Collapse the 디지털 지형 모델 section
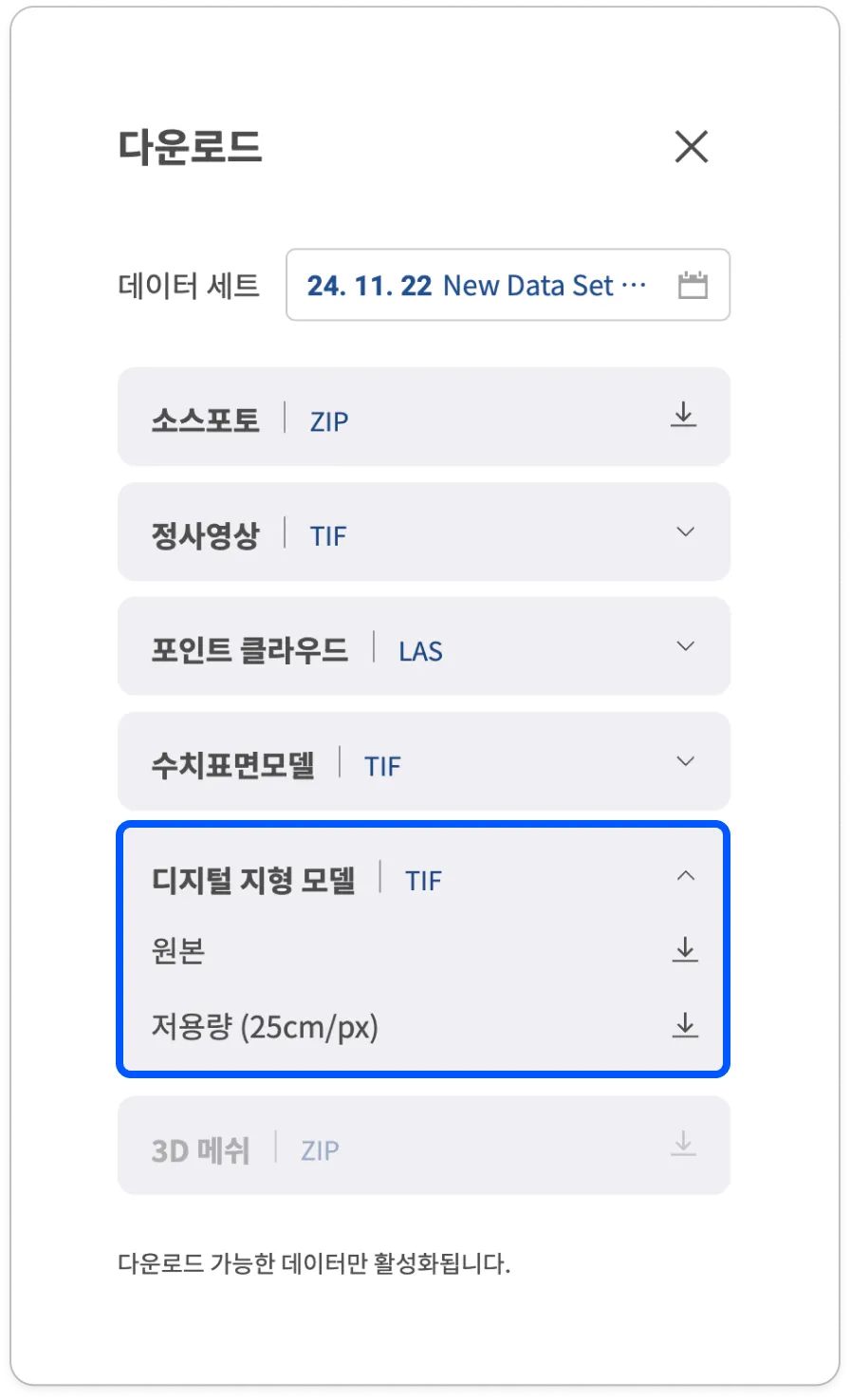The height and width of the screenshot is (1400, 850). point(684,877)
